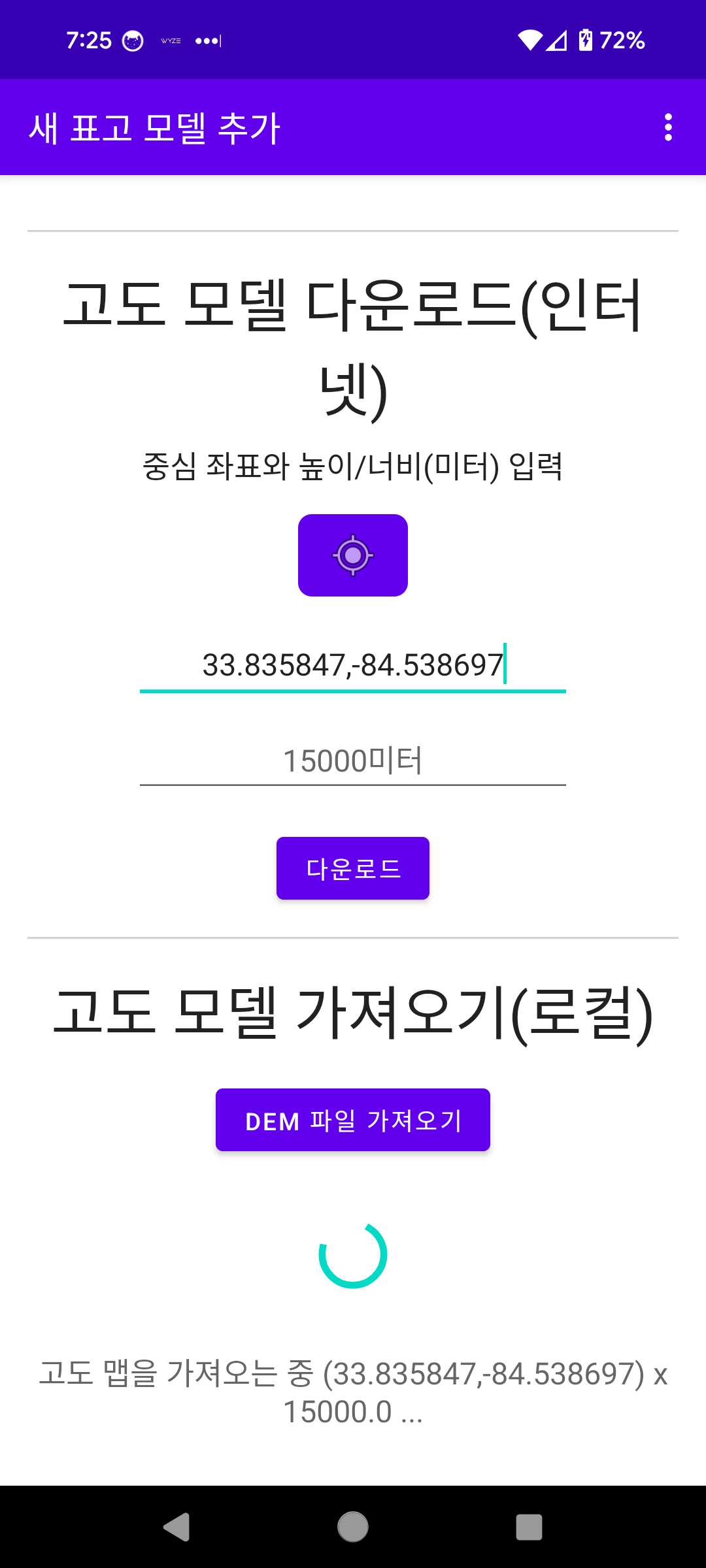The image size is (706, 1568).
Task: Use current location for center coordinates
Action: [353, 555]
